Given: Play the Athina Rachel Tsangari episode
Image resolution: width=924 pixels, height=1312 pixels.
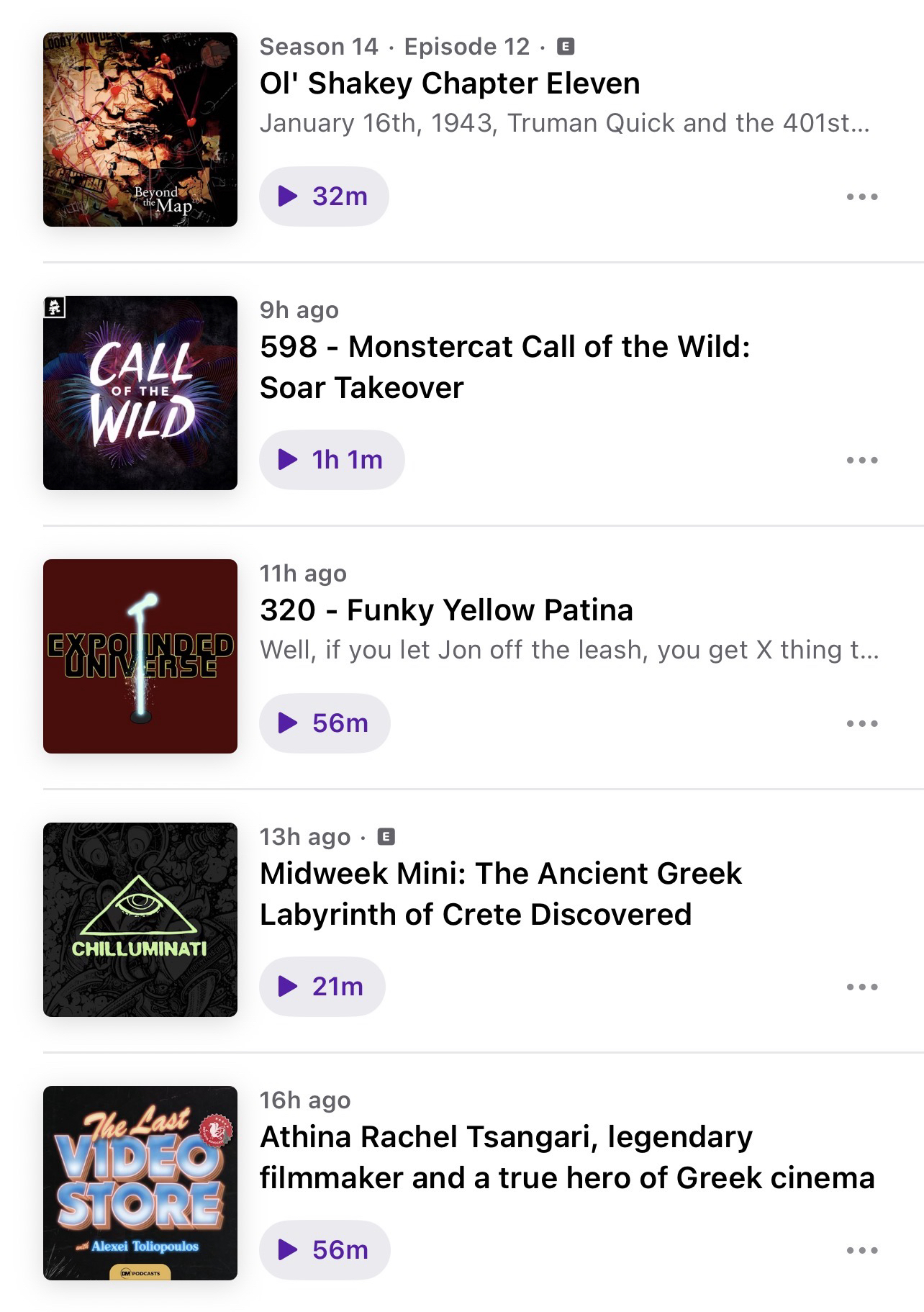Looking at the screenshot, I should click(325, 1250).
